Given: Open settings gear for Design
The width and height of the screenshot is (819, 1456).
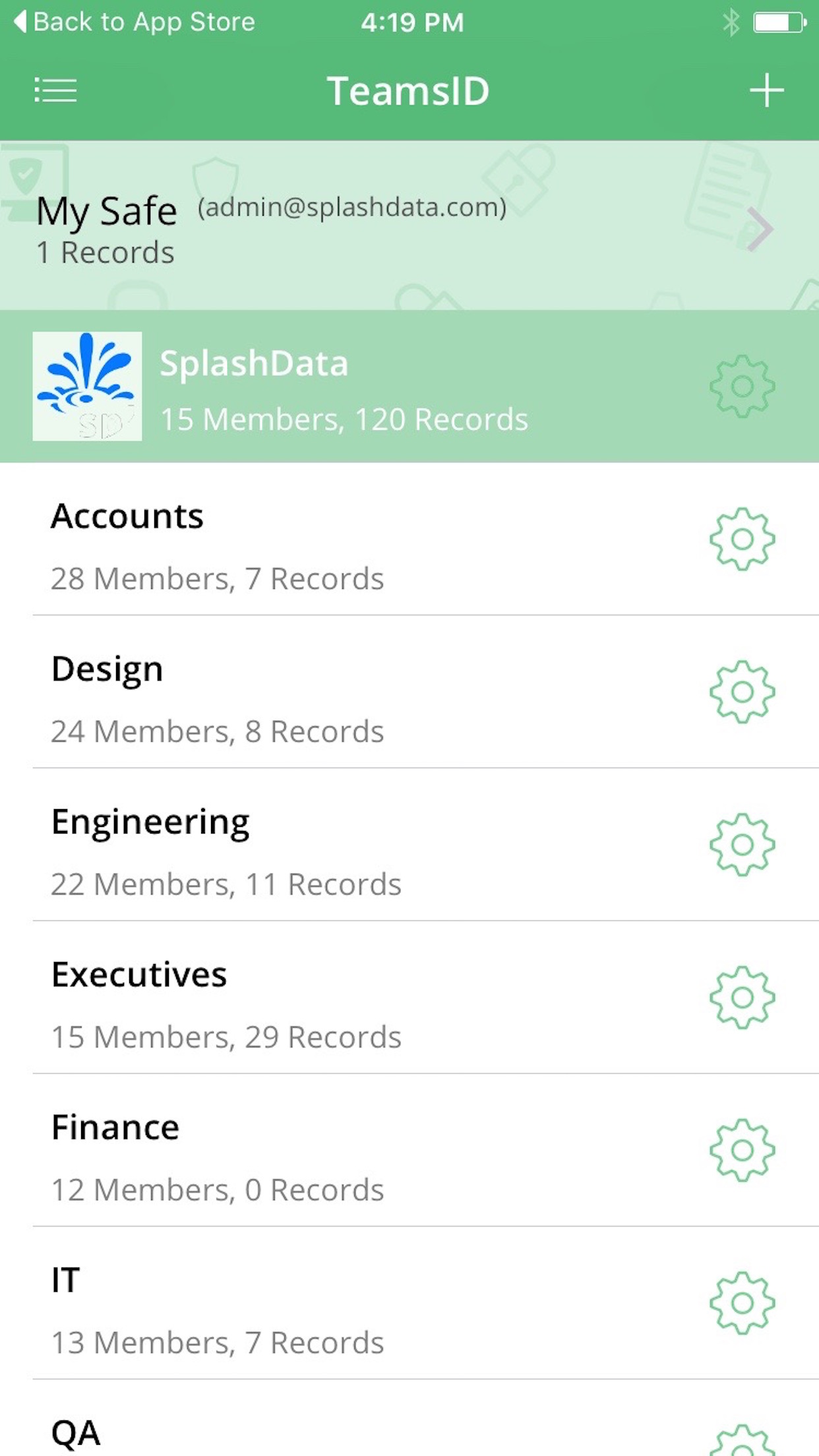Looking at the screenshot, I should tap(742, 692).
